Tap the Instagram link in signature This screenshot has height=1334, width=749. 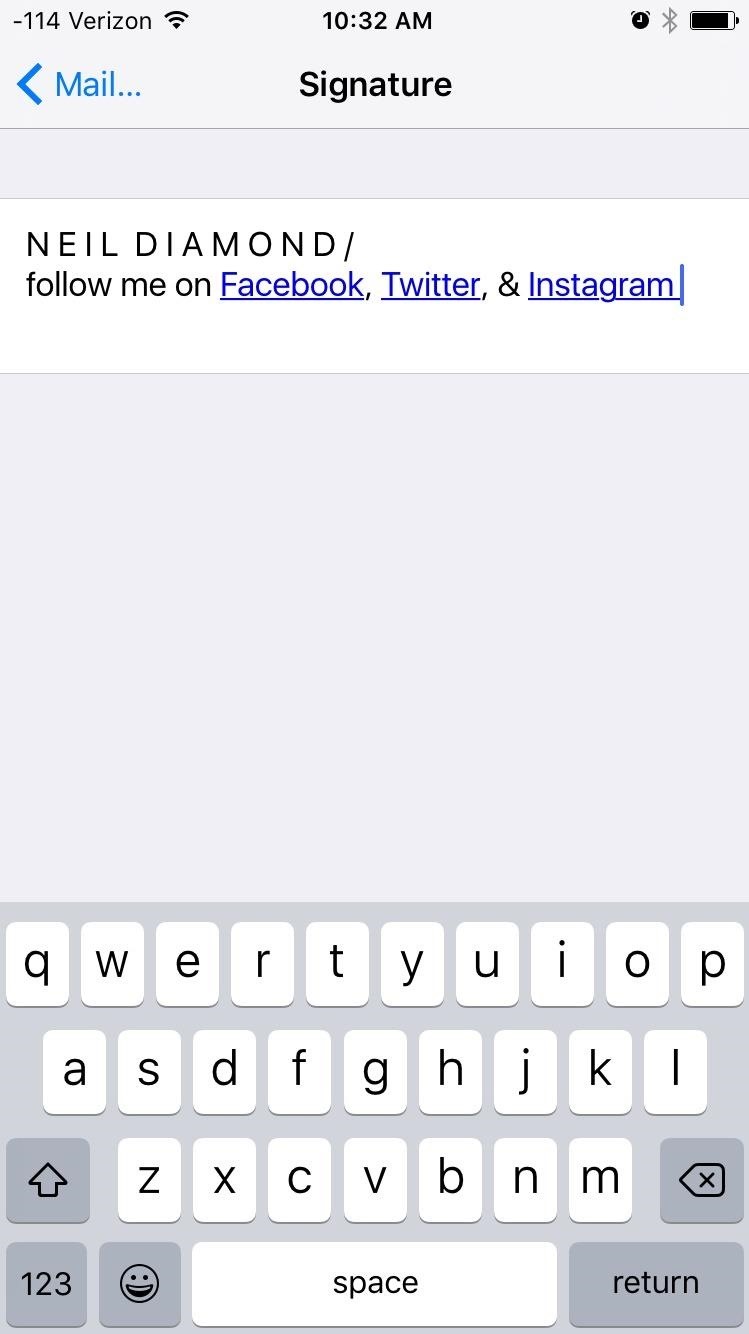[x=601, y=285]
